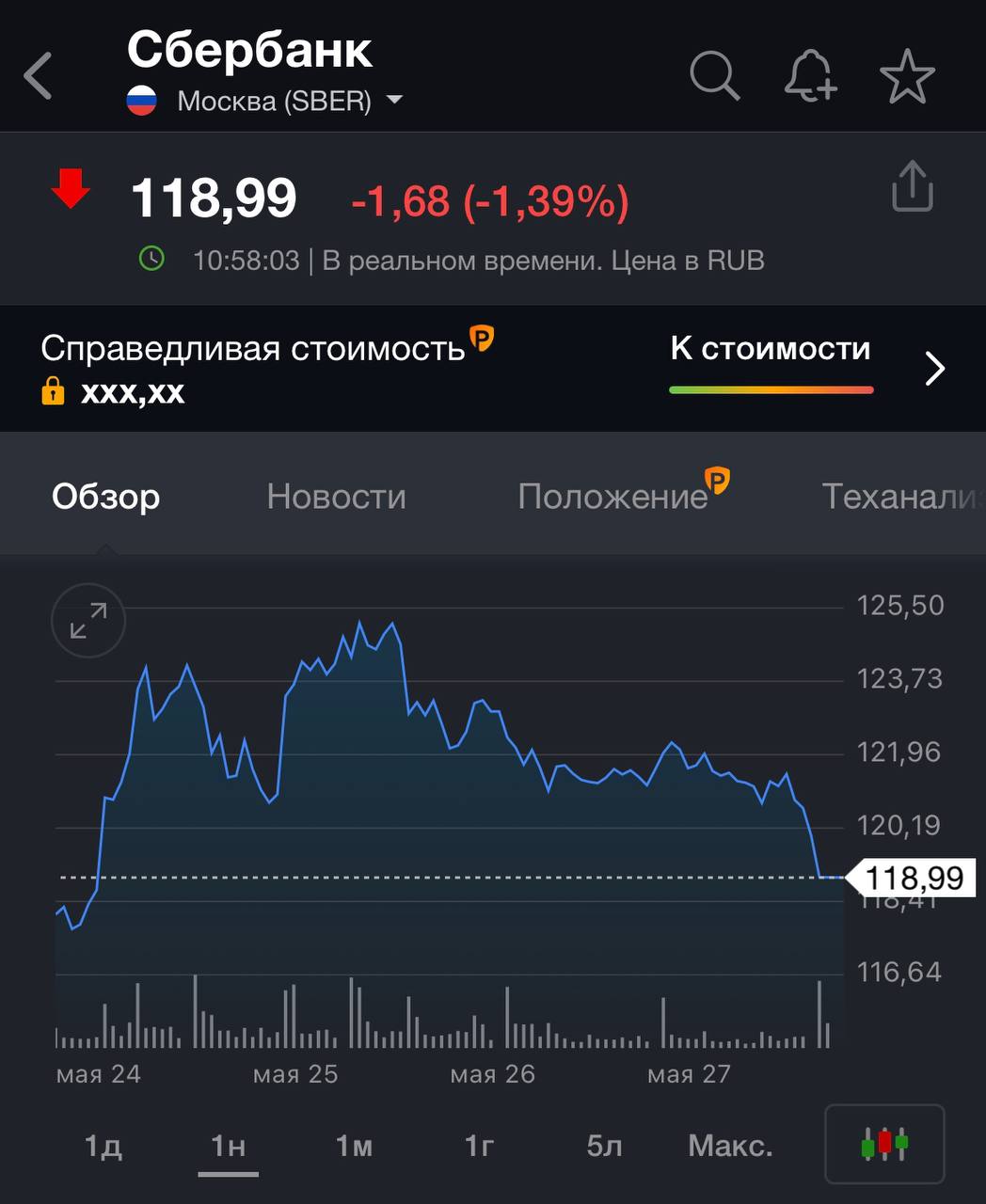Select the 1д chart range
This screenshot has width=986, height=1204.
click(103, 1145)
